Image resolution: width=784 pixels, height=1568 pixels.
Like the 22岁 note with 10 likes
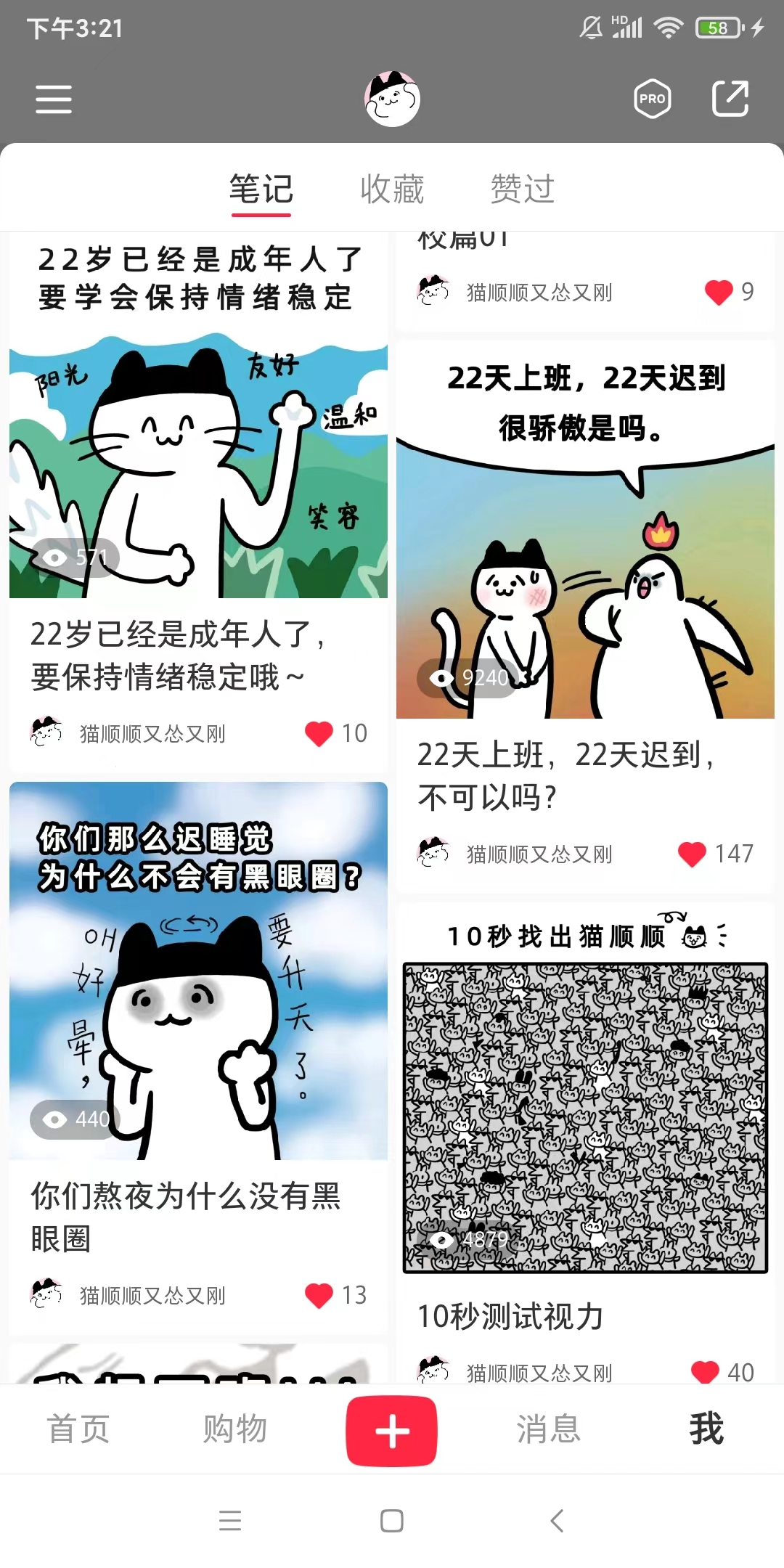pyautogui.click(x=319, y=733)
